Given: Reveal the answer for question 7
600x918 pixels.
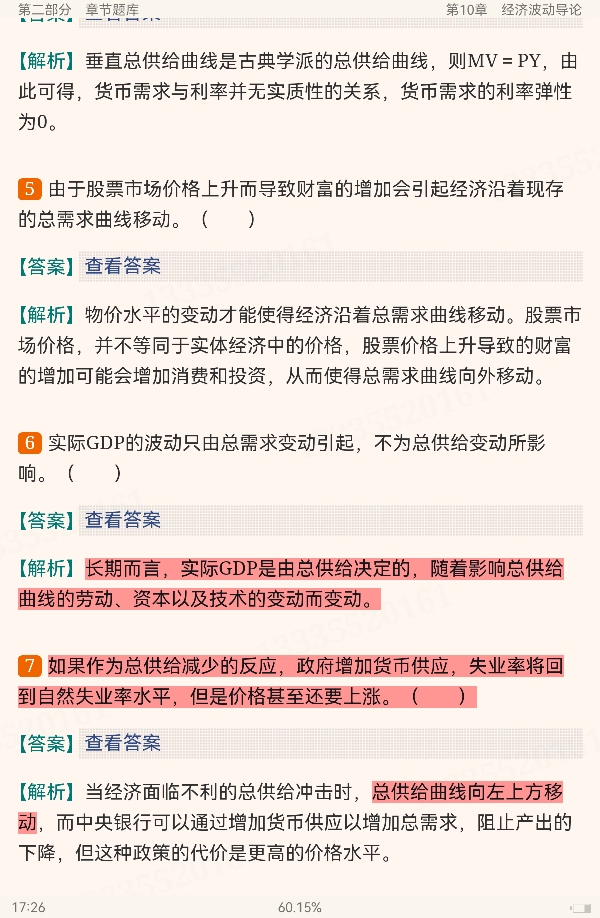Looking at the screenshot, I should [x=122, y=743].
